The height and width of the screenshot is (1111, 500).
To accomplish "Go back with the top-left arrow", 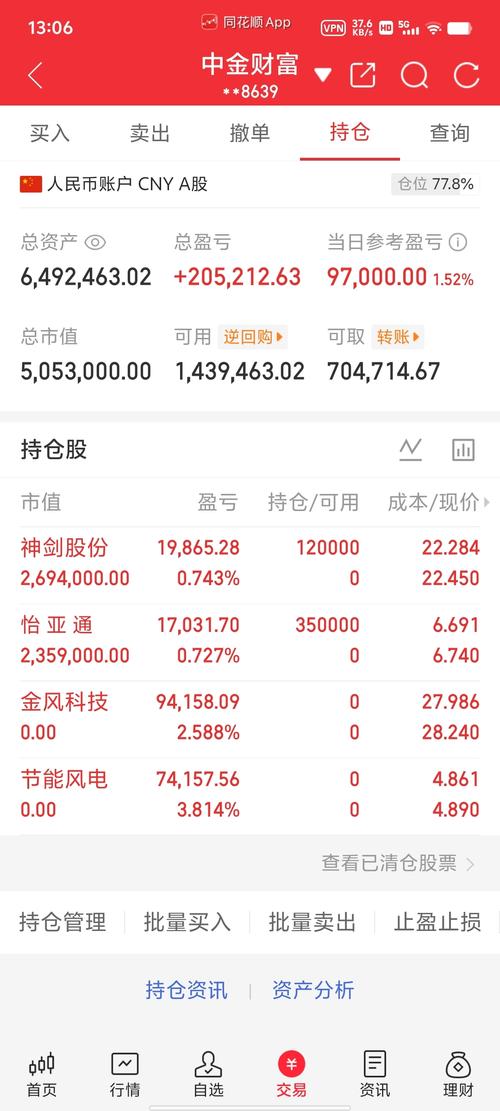I will (x=35, y=75).
